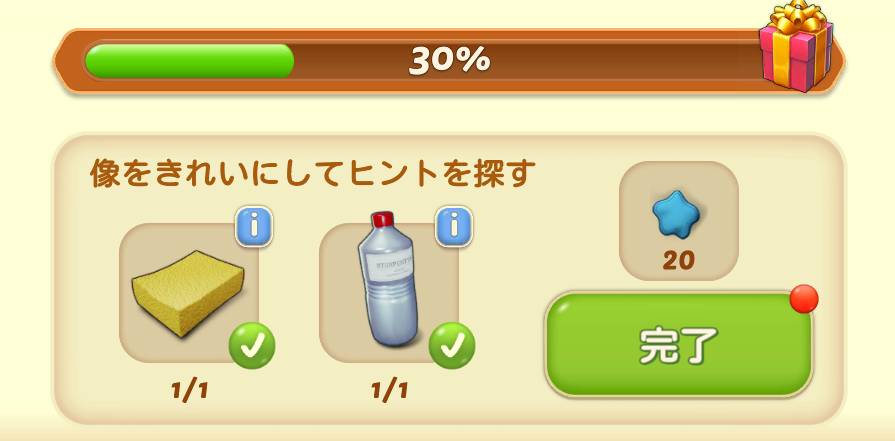Open info for the yellow sponge item
This screenshot has width=895, height=441.
[254, 227]
